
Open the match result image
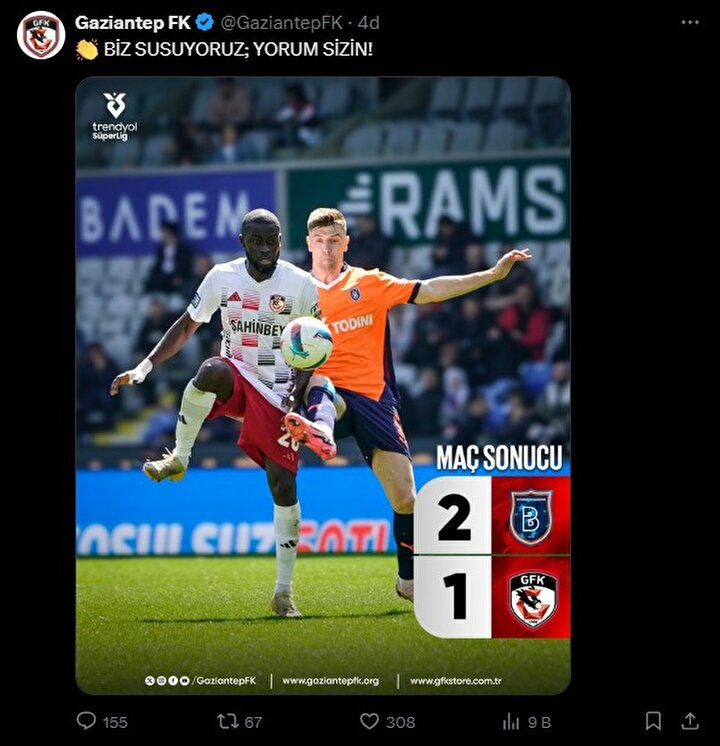[322, 385]
